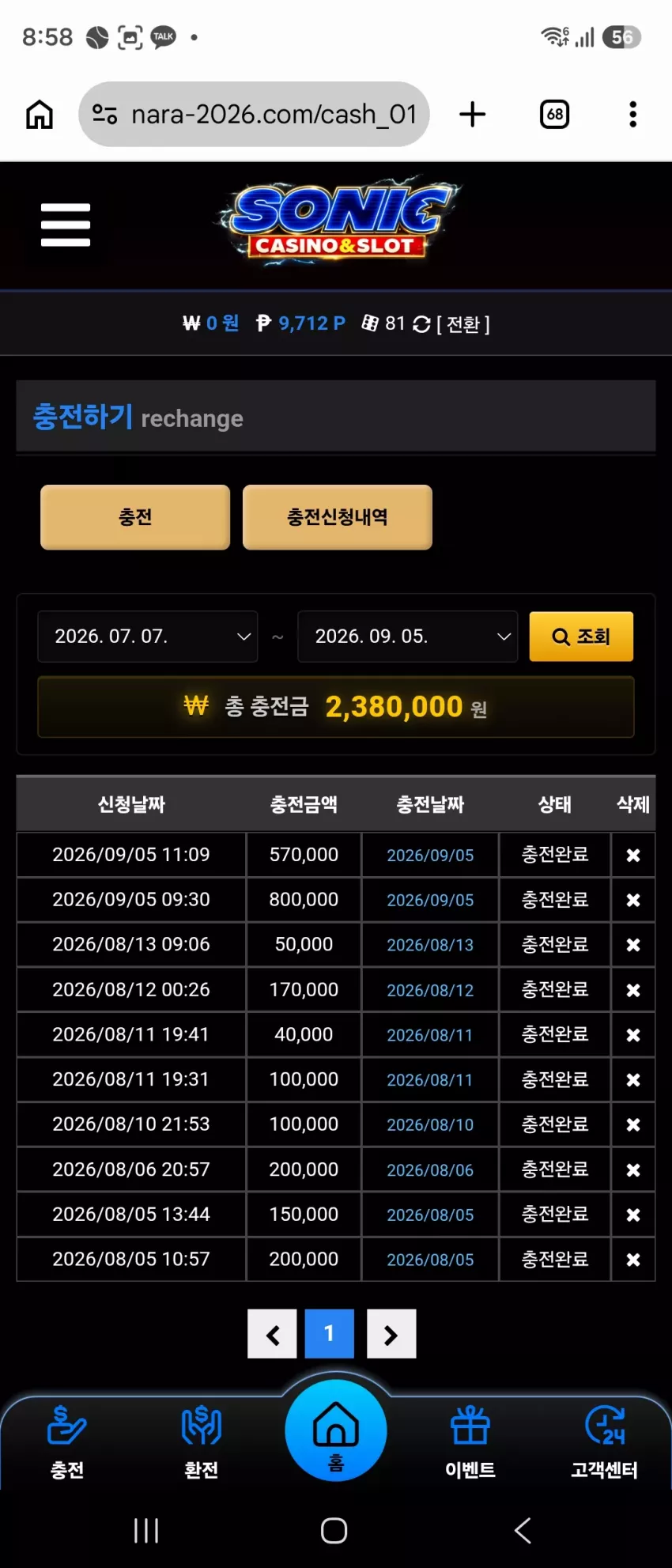Select the 충전 button
The width and height of the screenshot is (672, 1568).
[x=135, y=517]
